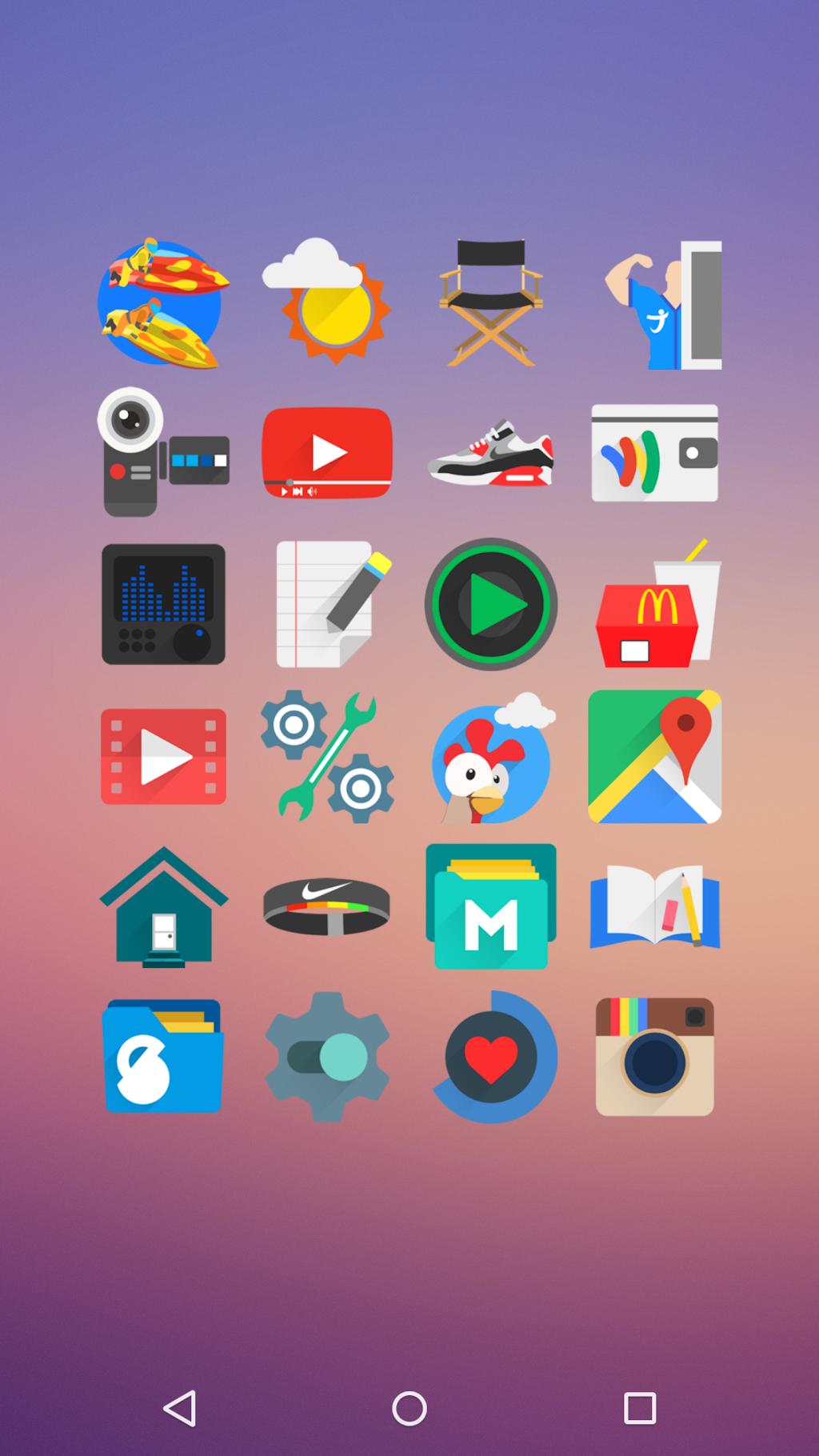Launch the green play button player app
Screen dimensions: 819x1456
pos(490,604)
